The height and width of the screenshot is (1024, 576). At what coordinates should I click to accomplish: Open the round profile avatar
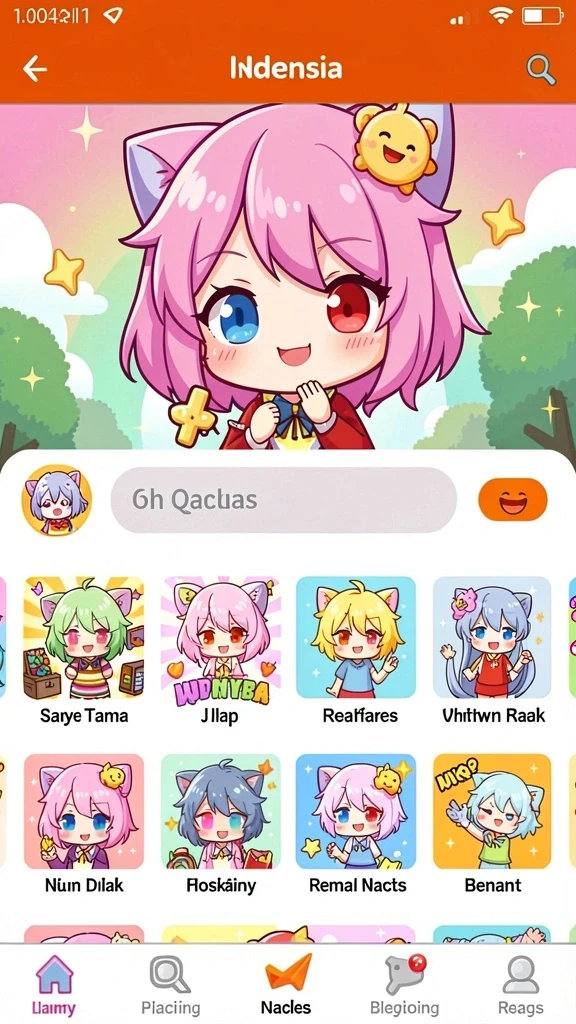(x=57, y=500)
